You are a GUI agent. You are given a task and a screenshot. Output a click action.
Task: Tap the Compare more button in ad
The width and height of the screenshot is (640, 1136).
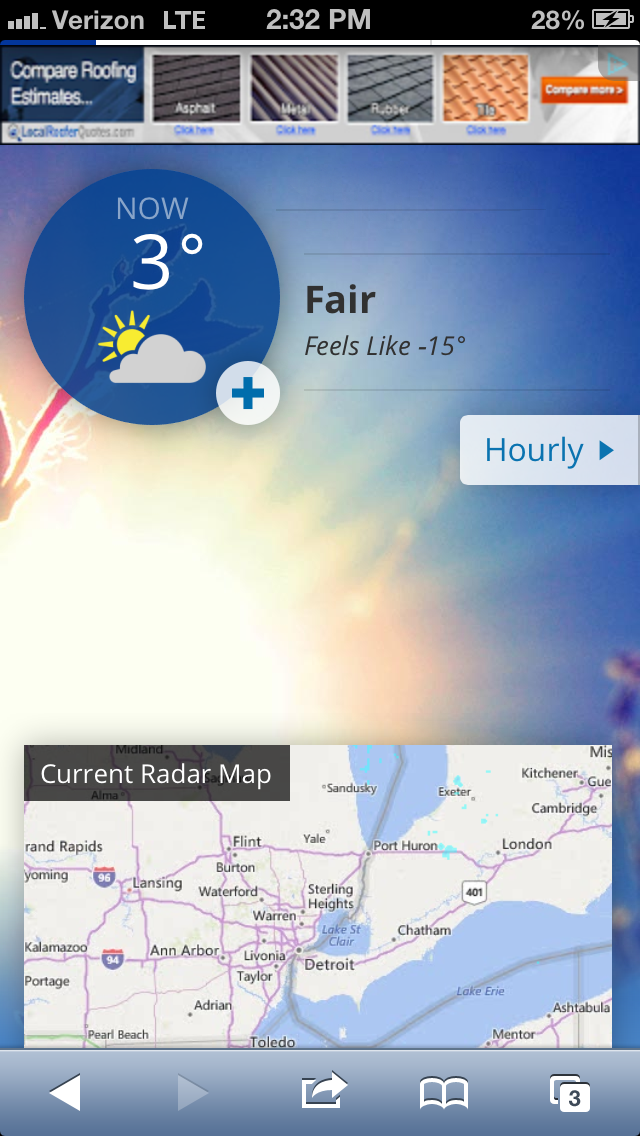(x=578, y=91)
